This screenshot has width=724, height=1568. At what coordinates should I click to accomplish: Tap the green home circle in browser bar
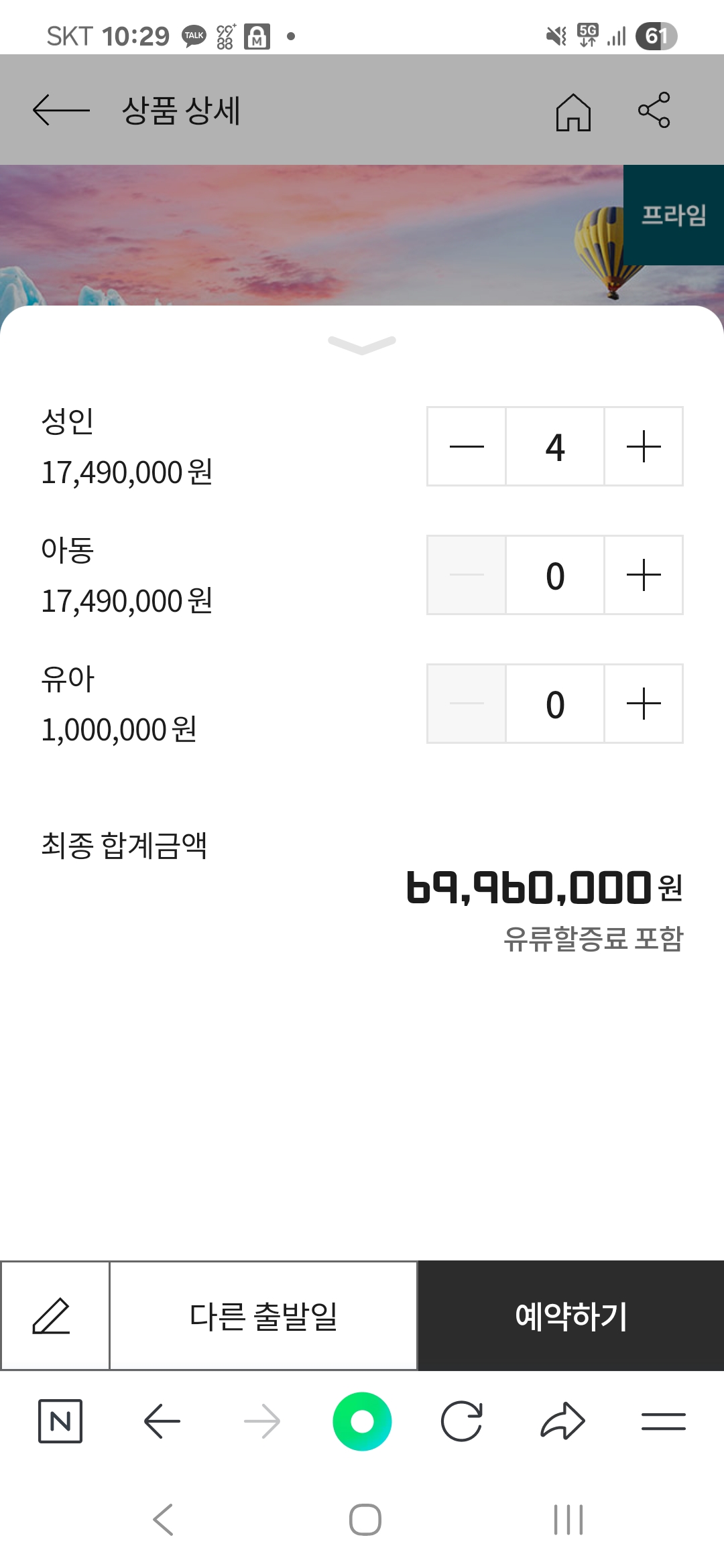click(x=362, y=1419)
